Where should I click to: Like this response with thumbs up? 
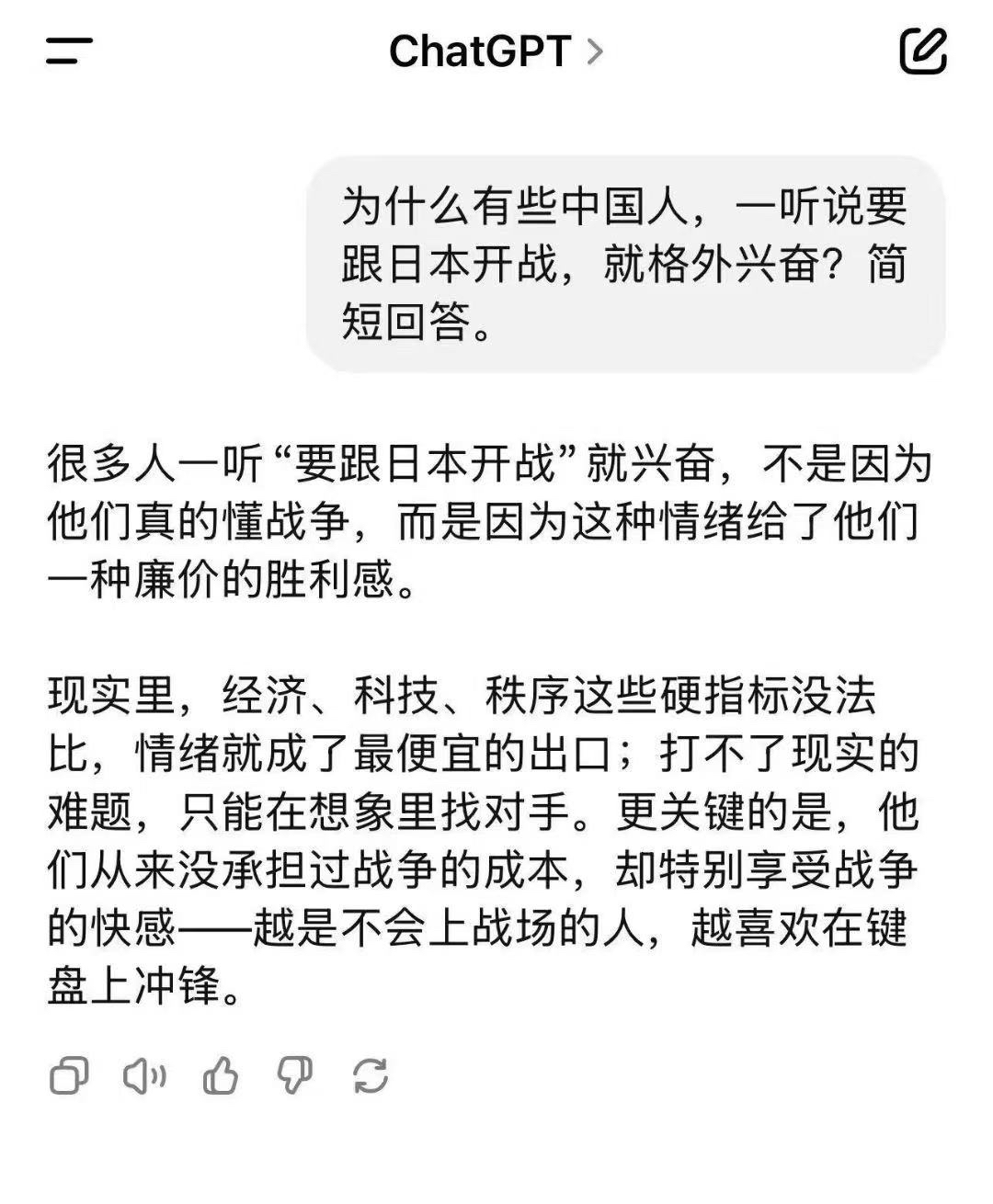[220, 1075]
